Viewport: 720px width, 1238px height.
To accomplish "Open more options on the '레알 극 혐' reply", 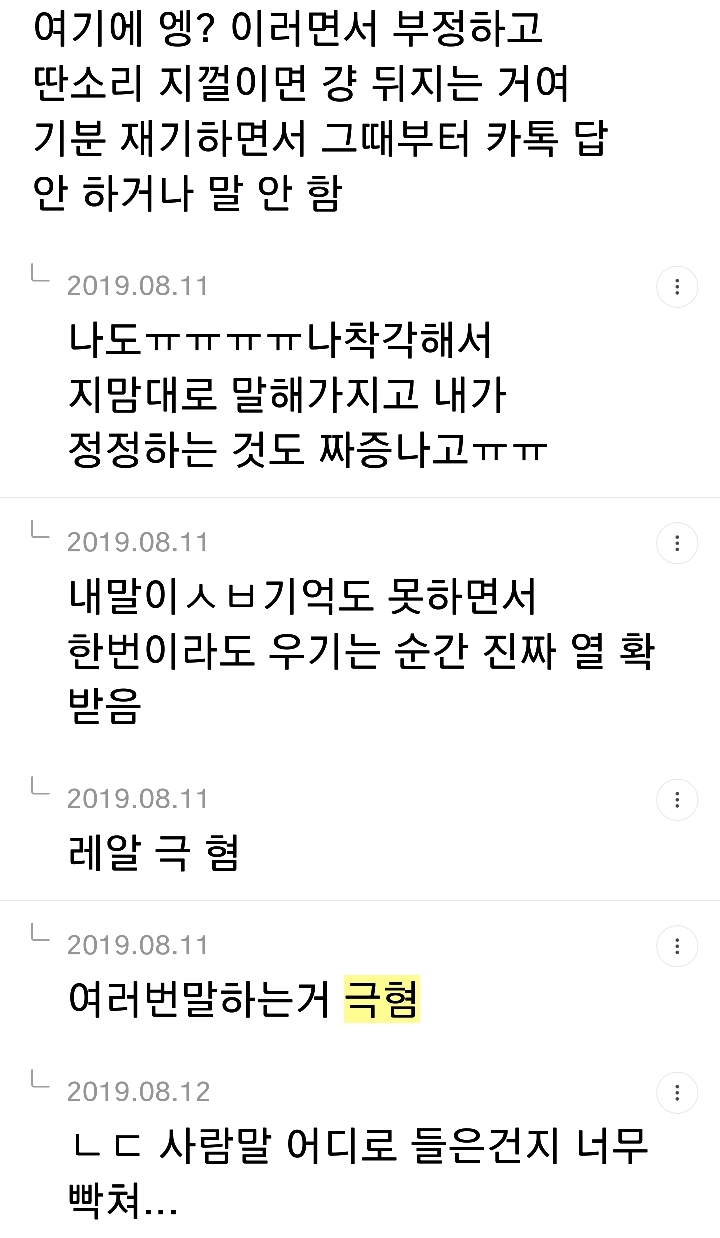I will point(677,800).
